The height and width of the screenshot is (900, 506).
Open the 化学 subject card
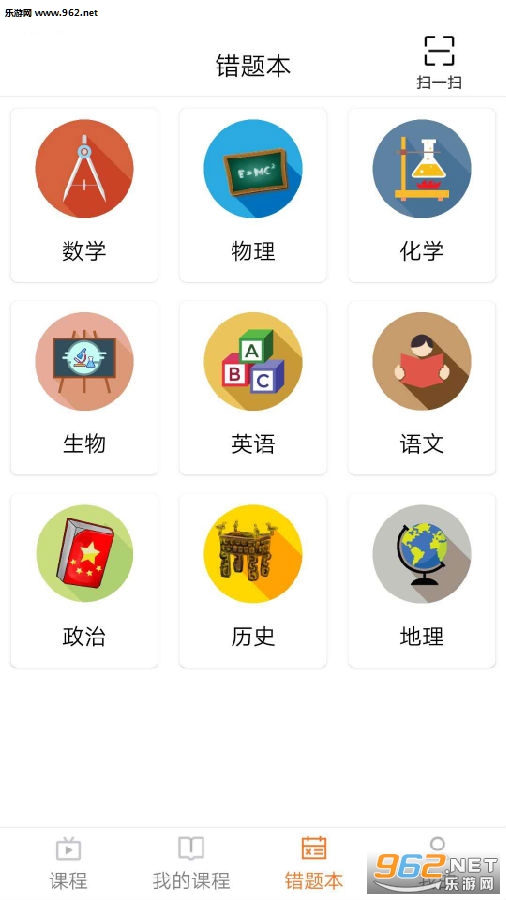pyautogui.click(x=422, y=195)
